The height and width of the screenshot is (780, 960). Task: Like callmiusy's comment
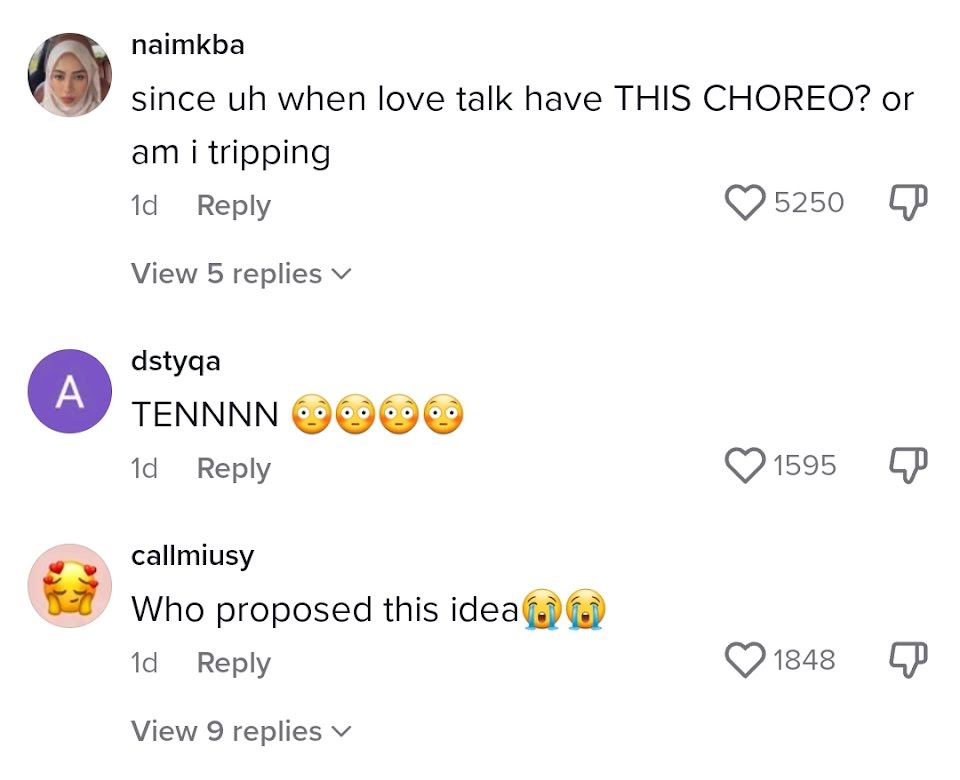pyautogui.click(x=745, y=660)
